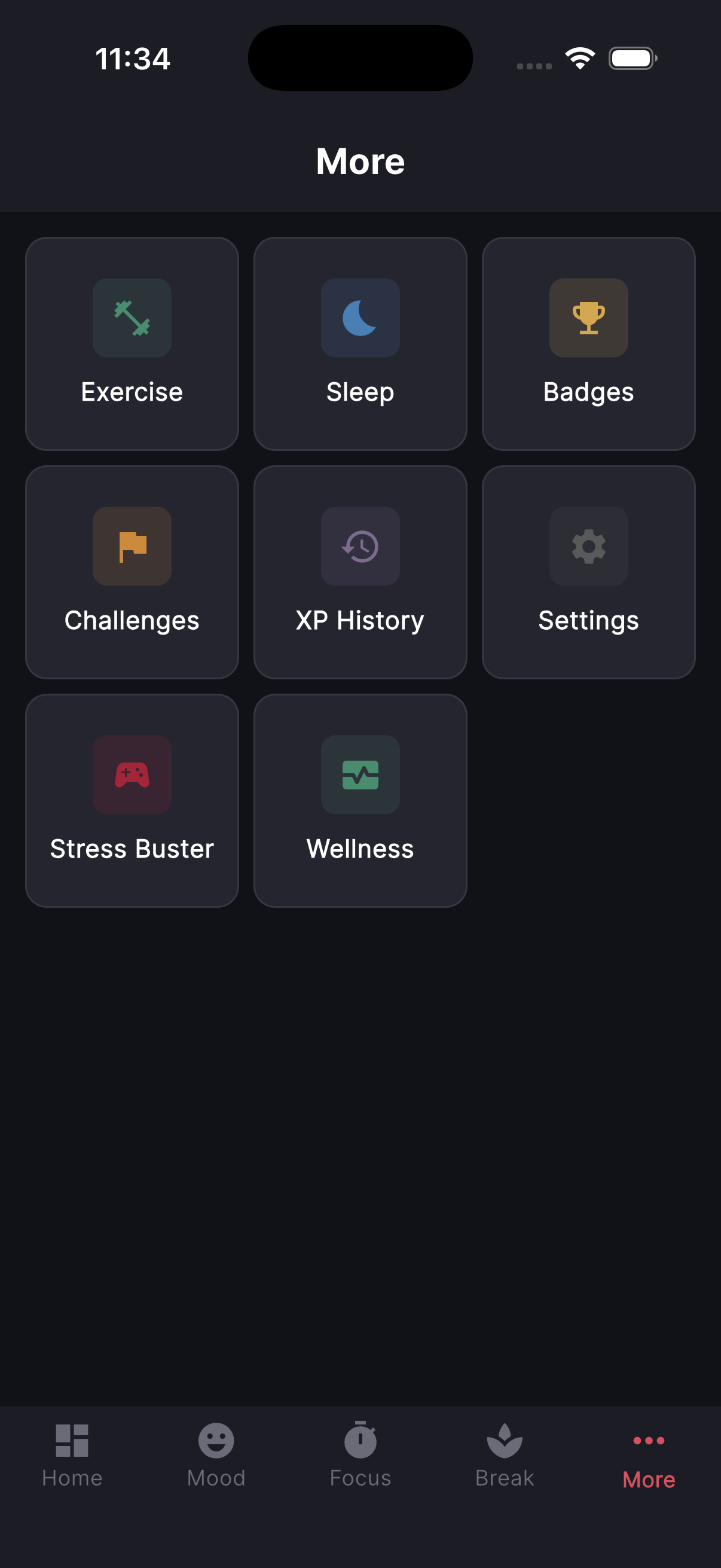
Task: Check the XP History card
Action: click(360, 572)
